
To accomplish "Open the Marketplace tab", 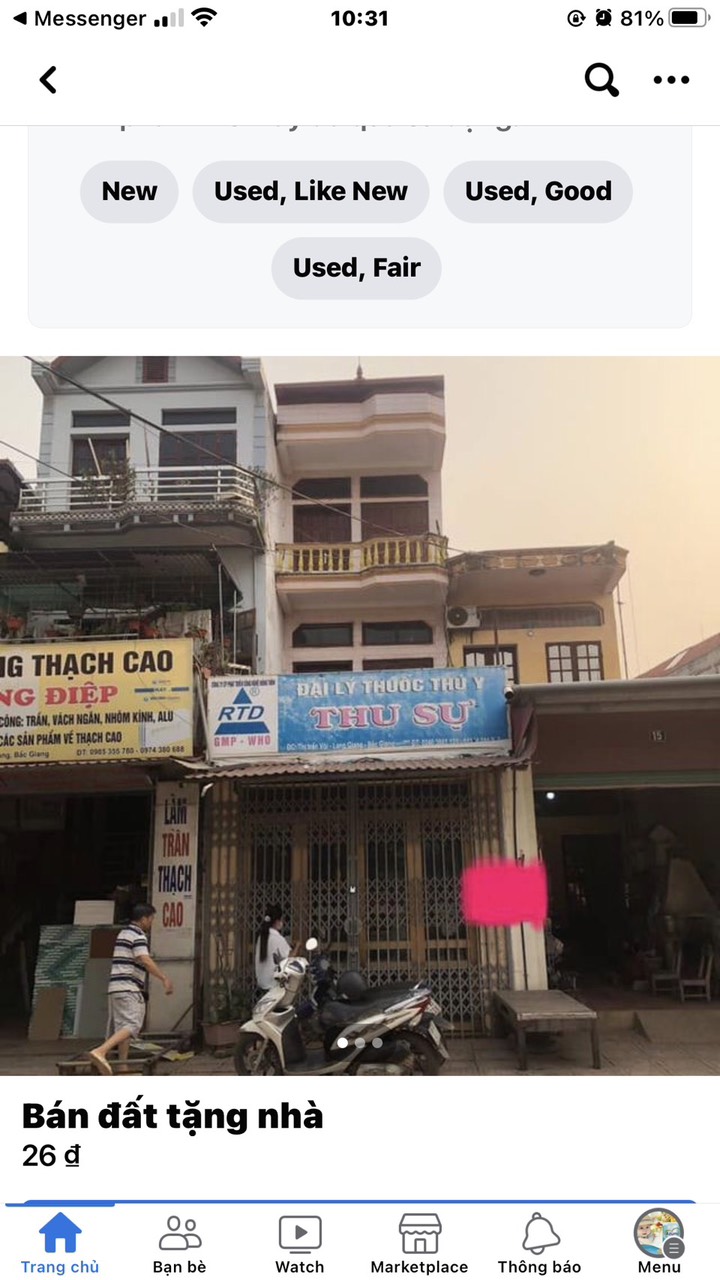I will click(x=420, y=1243).
